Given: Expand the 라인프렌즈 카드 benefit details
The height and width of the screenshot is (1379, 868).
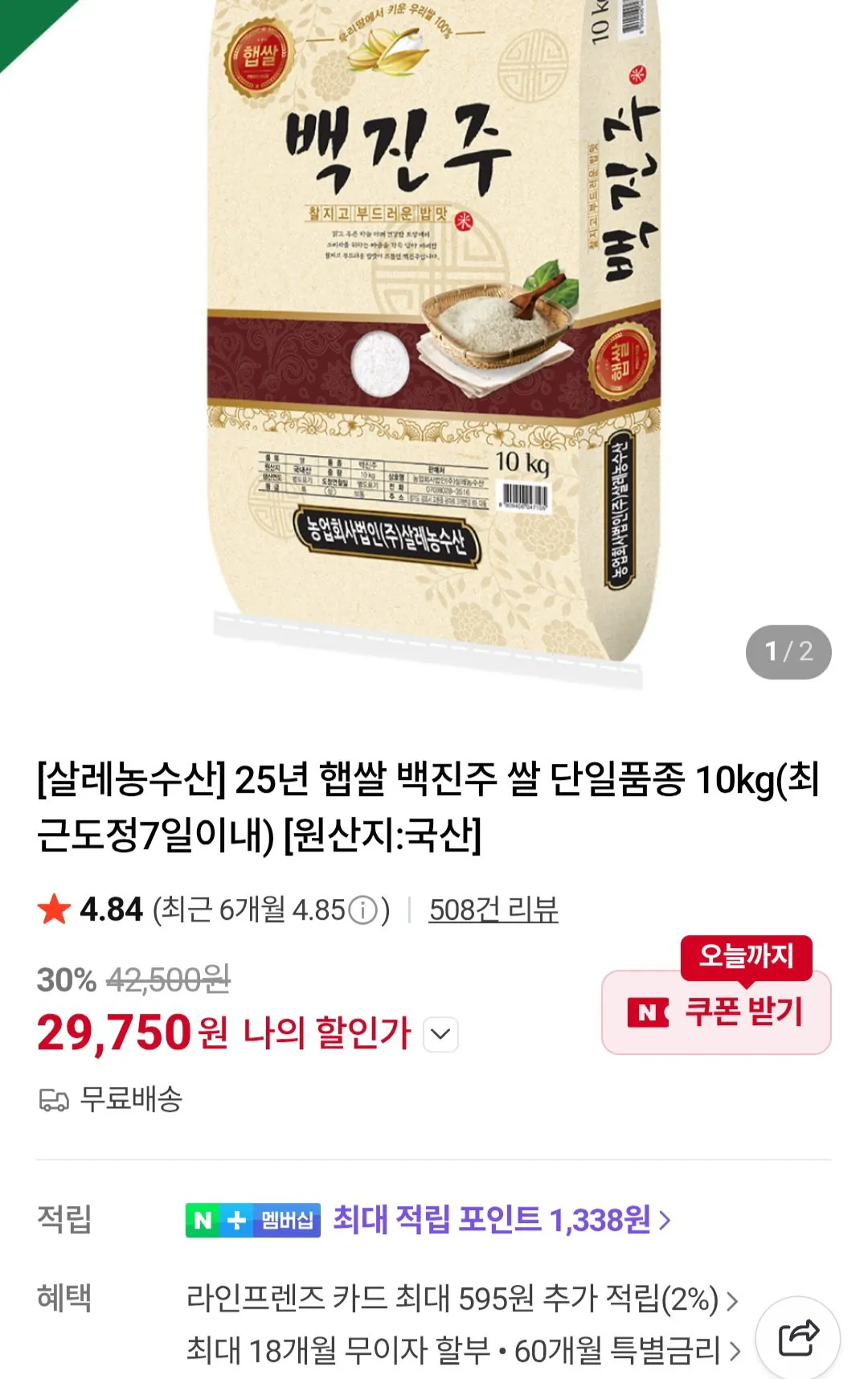Looking at the screenshot, I should click(731, 1300).
